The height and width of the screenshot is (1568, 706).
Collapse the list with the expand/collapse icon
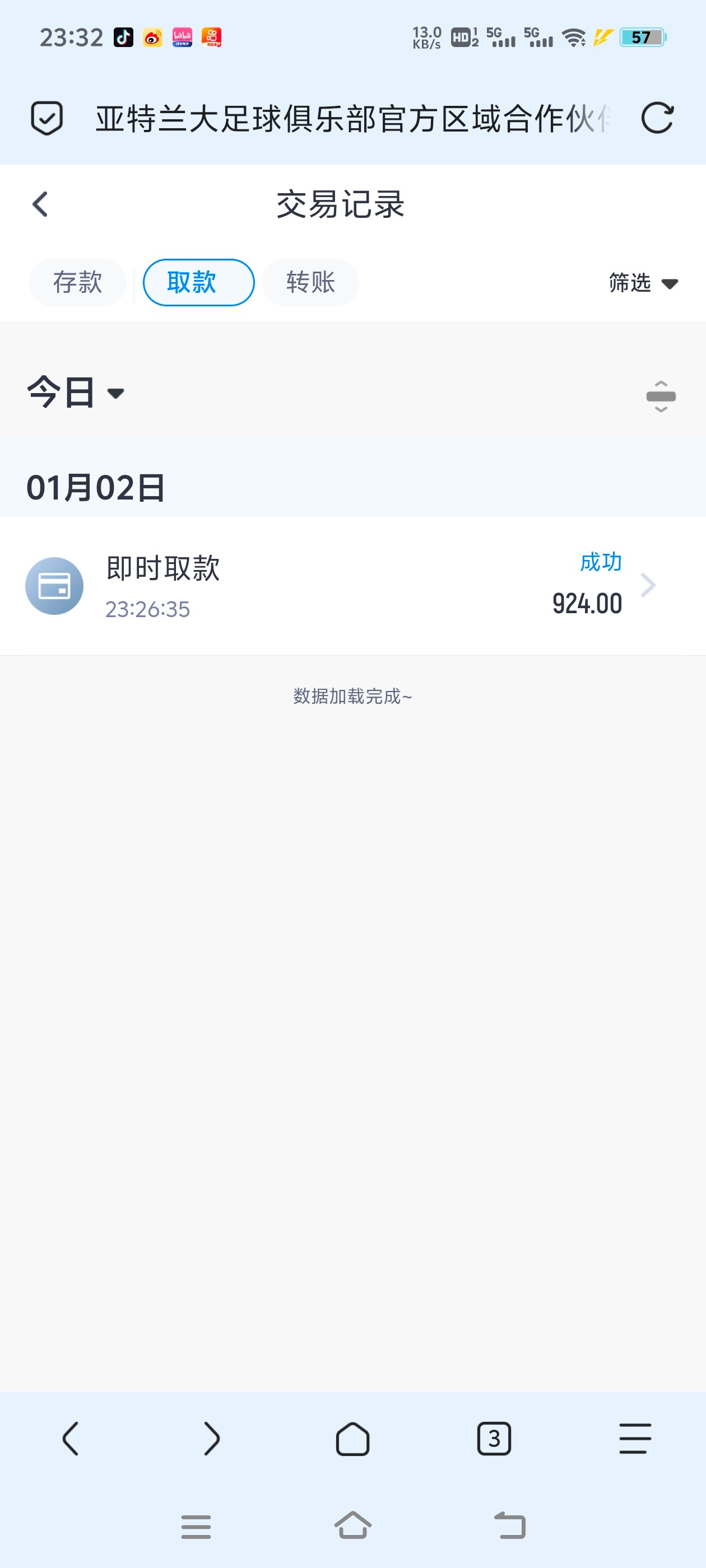(660, 396)
